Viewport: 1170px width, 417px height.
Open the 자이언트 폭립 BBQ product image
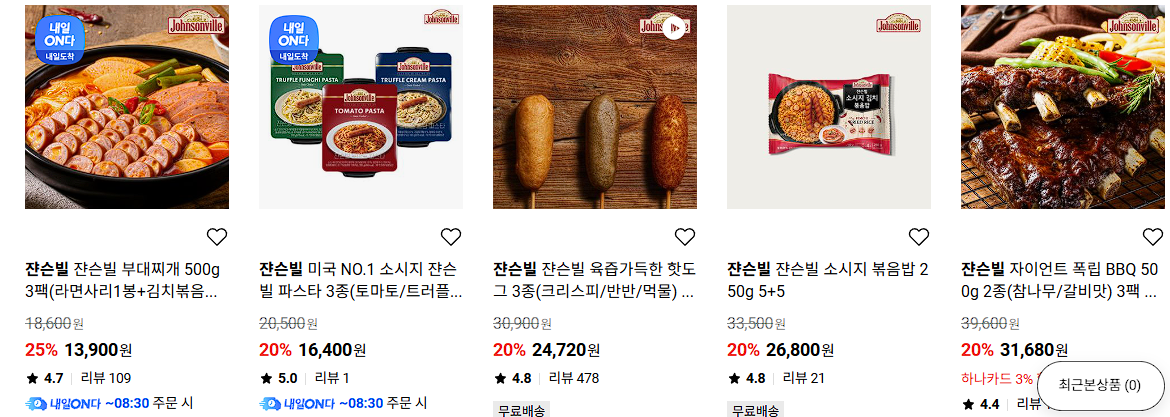click(1063, 107)
